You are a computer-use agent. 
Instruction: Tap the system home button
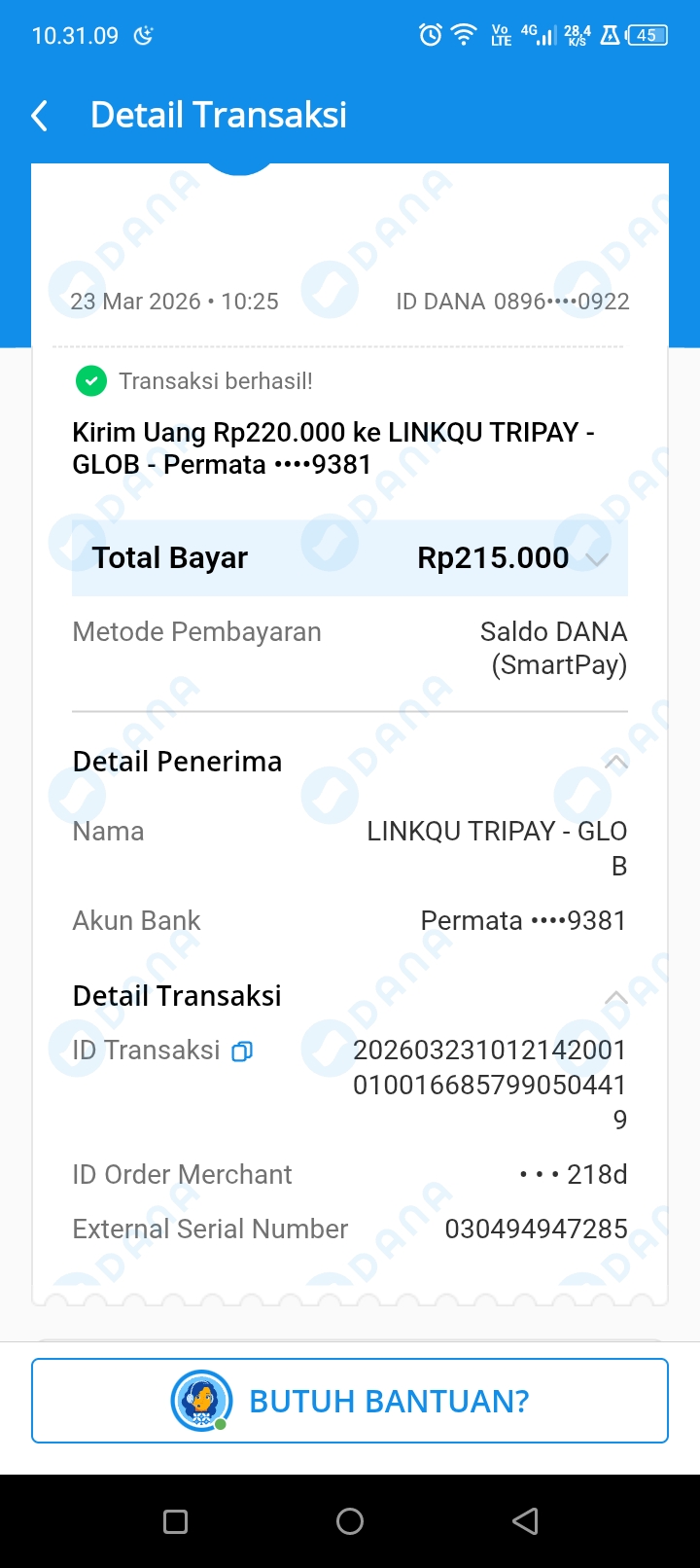coord(350,1521)
